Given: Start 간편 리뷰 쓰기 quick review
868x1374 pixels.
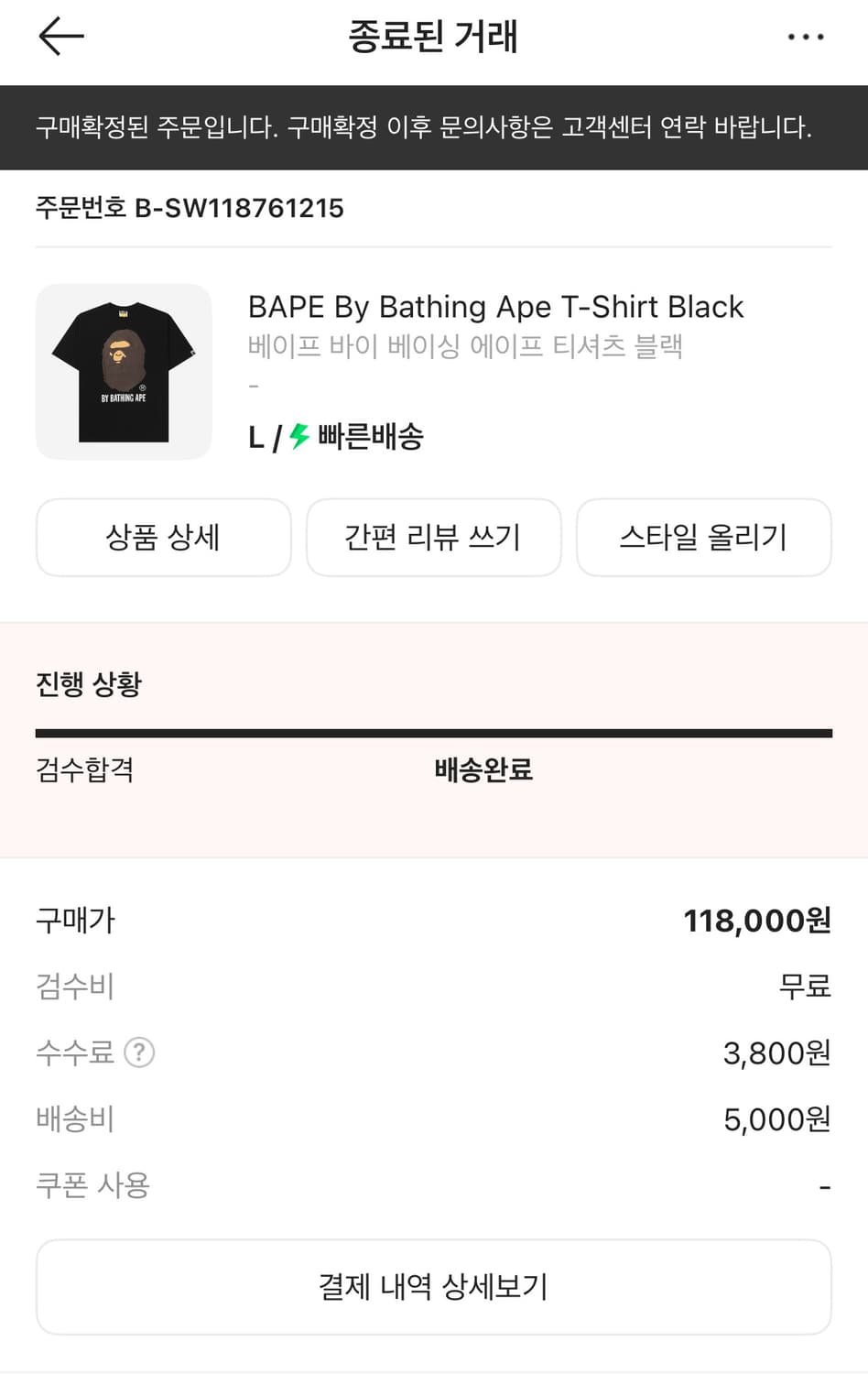Looking at the screenshot, I should (433, 538).
